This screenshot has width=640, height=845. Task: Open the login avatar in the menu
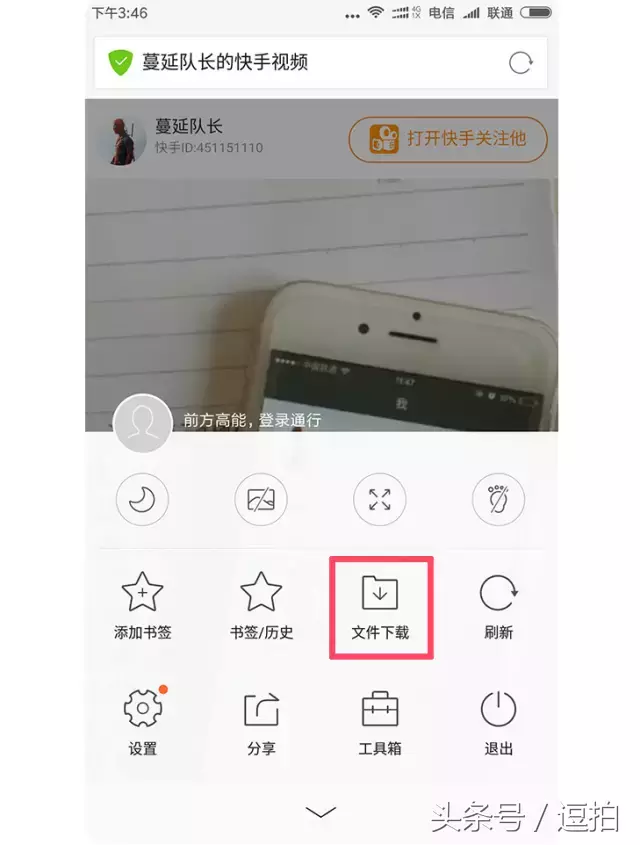point(143,423)
